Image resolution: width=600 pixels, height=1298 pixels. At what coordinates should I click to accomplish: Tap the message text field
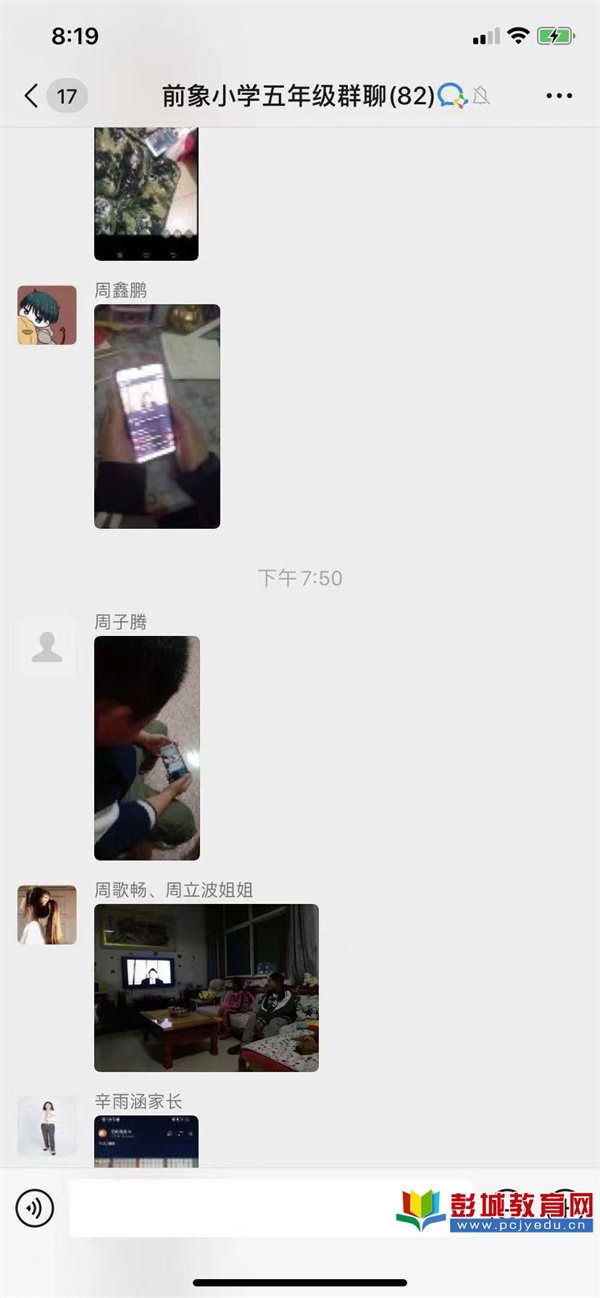(x=230, y=1208)
